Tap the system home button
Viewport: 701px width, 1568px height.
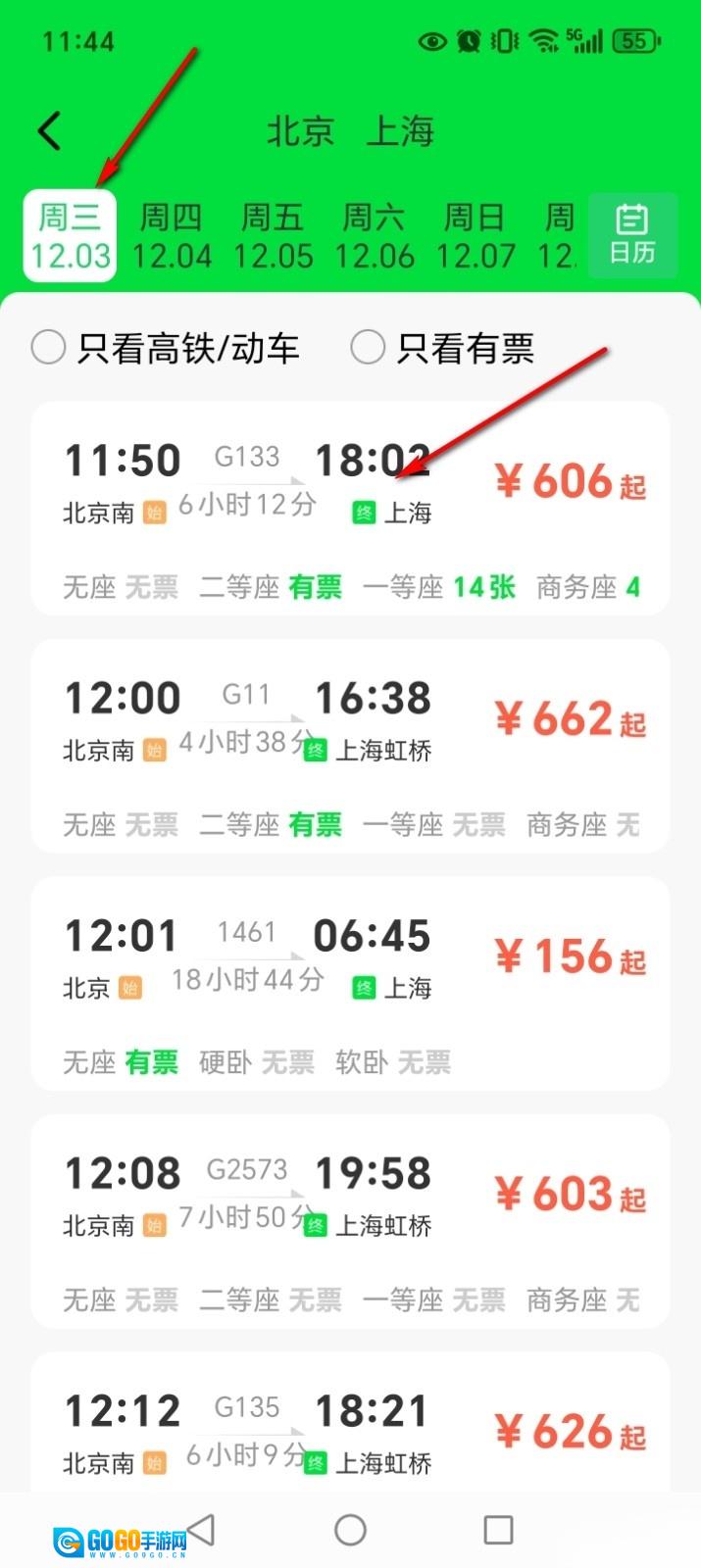(350, 1530)
